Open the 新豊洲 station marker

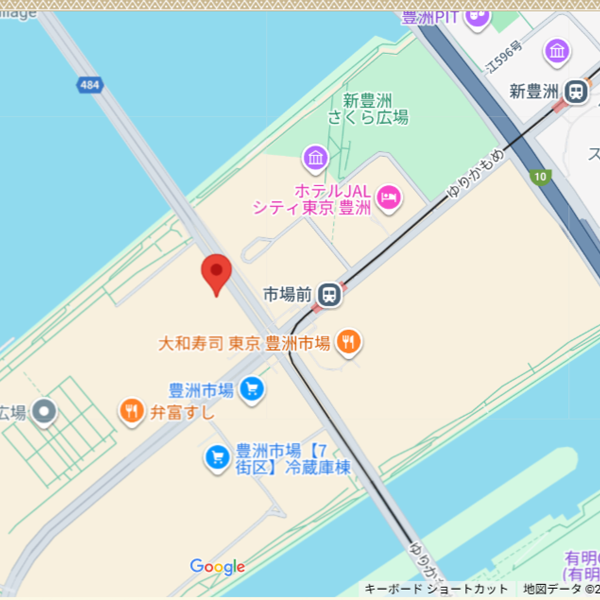coord(576,91)
